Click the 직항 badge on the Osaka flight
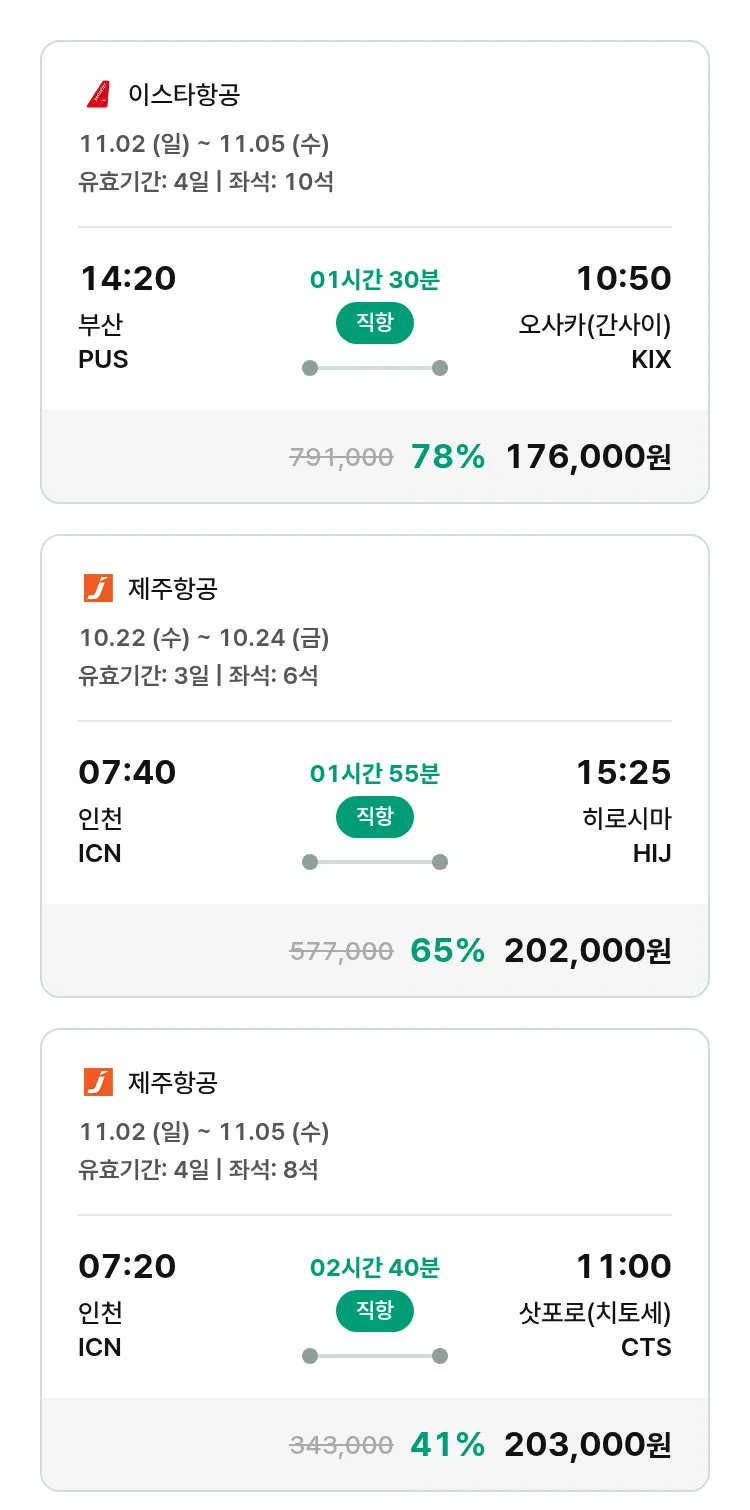 pyautogui.click(x=374, y=323)
